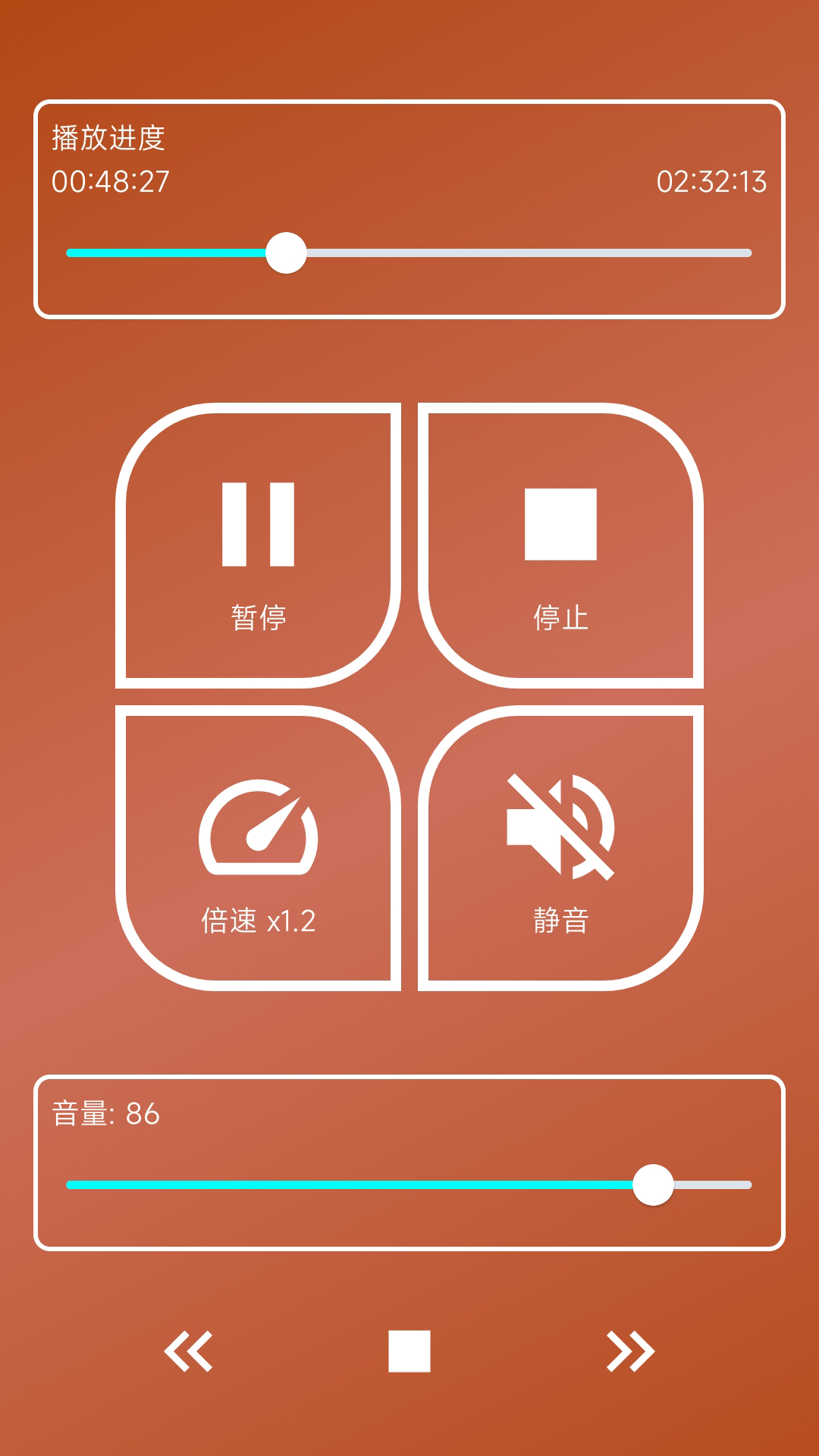Click the crossed-out speaker symbol
The height and width of the screenshot is (1456, 819).
point(561,827)
